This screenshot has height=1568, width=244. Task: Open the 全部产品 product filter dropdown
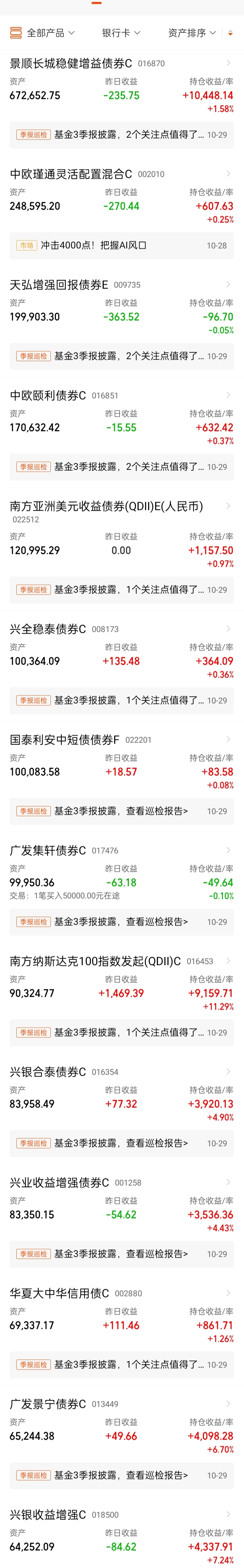tap(43, 33)
